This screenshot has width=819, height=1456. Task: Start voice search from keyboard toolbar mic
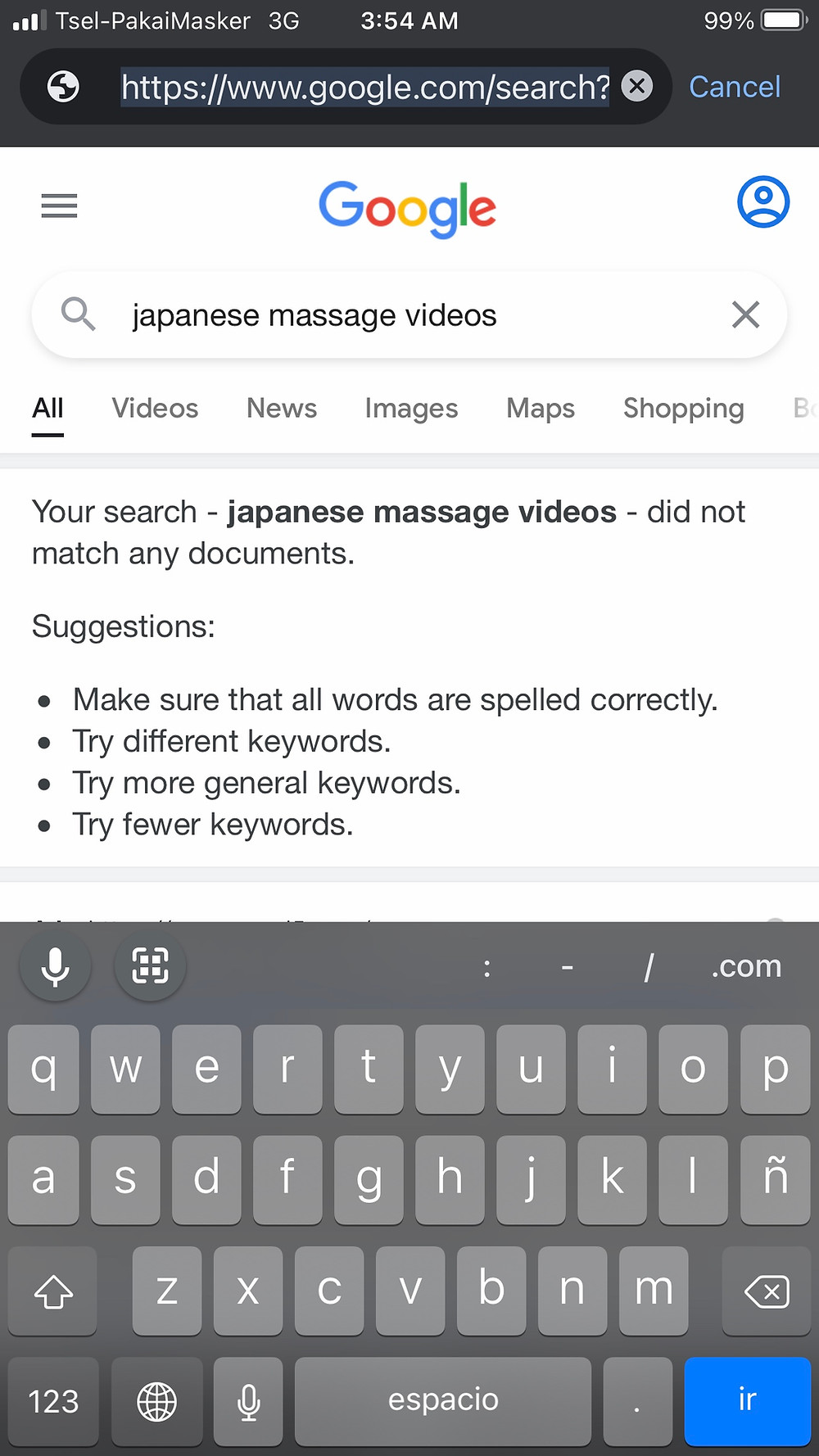click(55, 965)
